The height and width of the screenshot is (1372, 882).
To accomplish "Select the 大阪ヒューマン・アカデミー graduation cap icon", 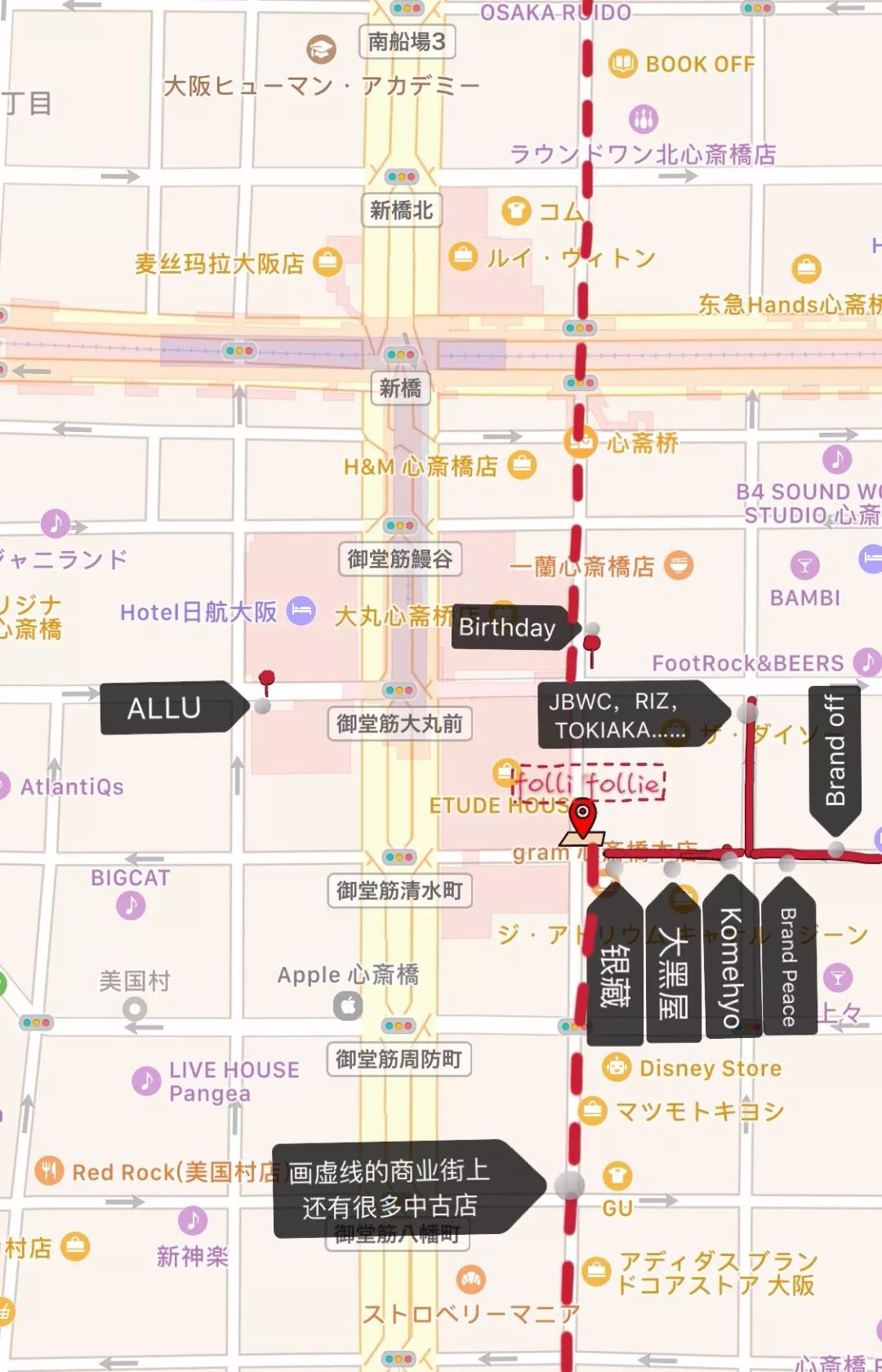I will (x=319, y=49).
